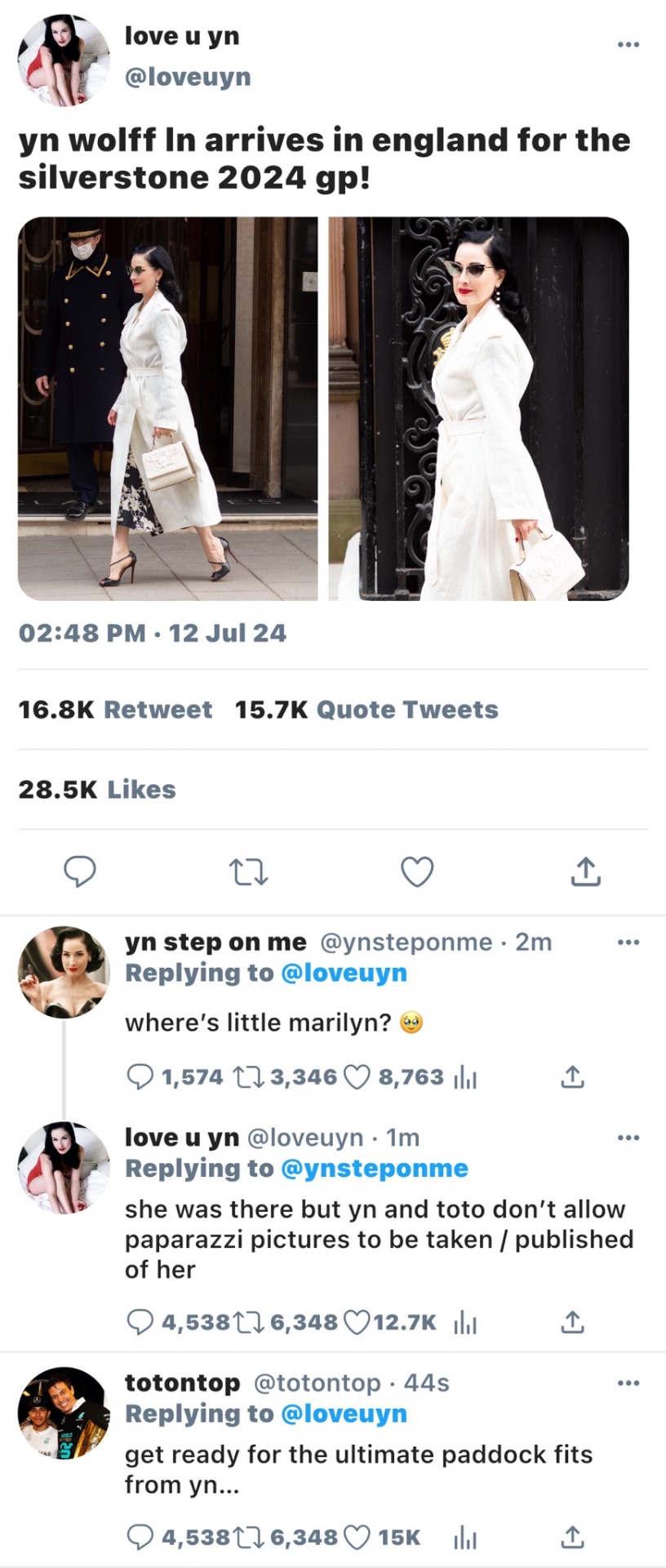Open totontop's profile picture

(64, 1413)
